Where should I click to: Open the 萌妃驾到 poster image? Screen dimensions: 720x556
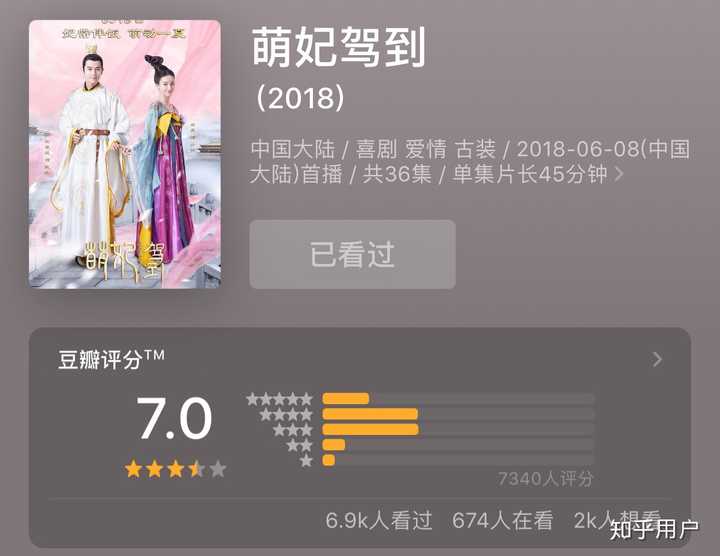tap(124, 155)
